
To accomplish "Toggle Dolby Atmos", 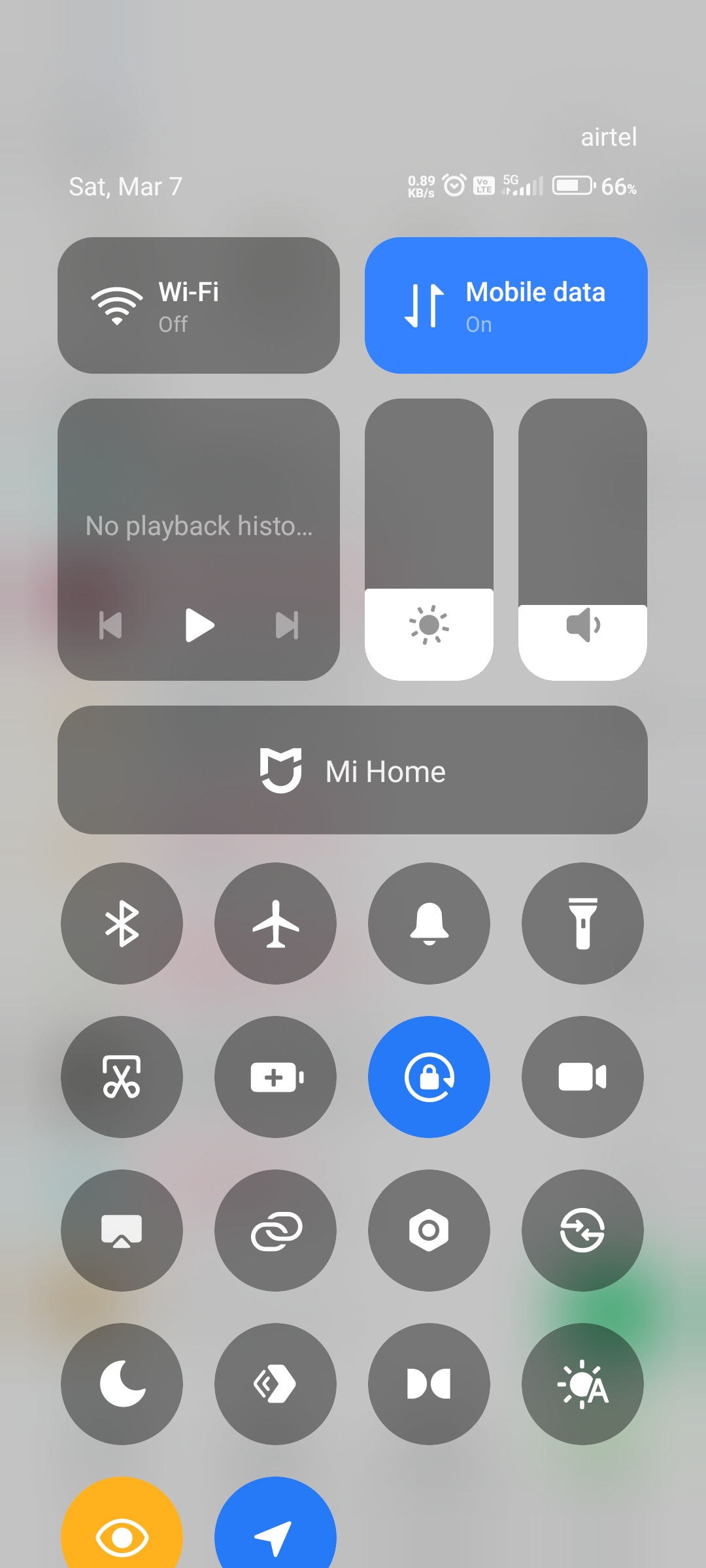I will coord(429,1384).
